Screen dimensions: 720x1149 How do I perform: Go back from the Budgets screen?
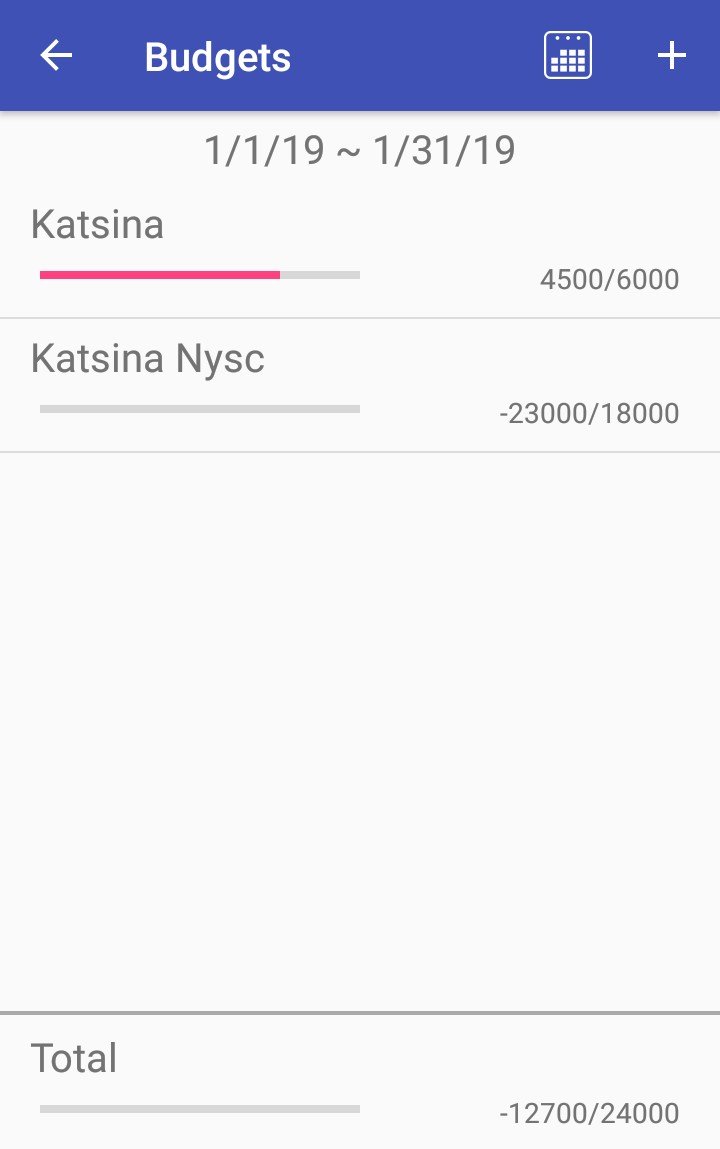(56, 56)
